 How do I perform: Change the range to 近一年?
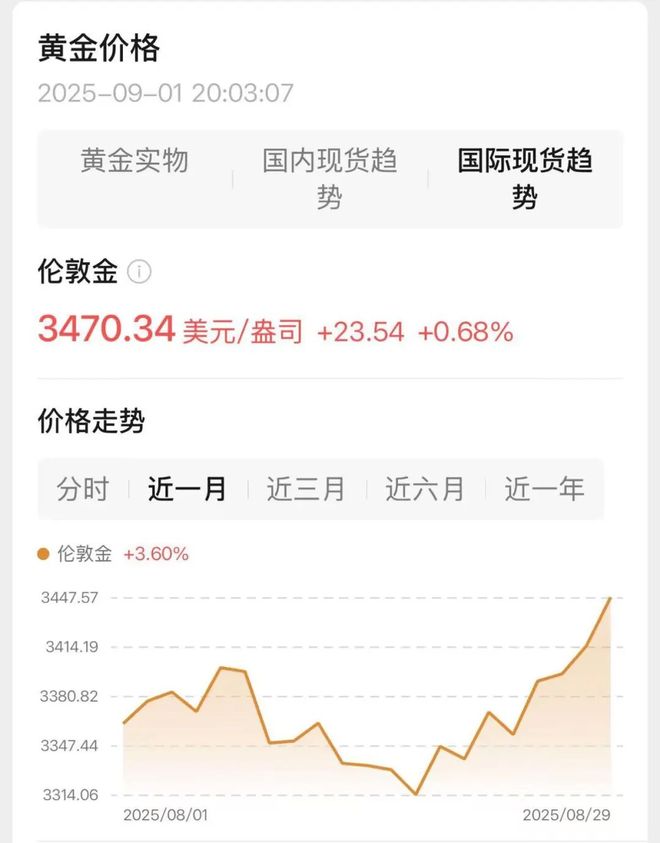tap(544, 489)
